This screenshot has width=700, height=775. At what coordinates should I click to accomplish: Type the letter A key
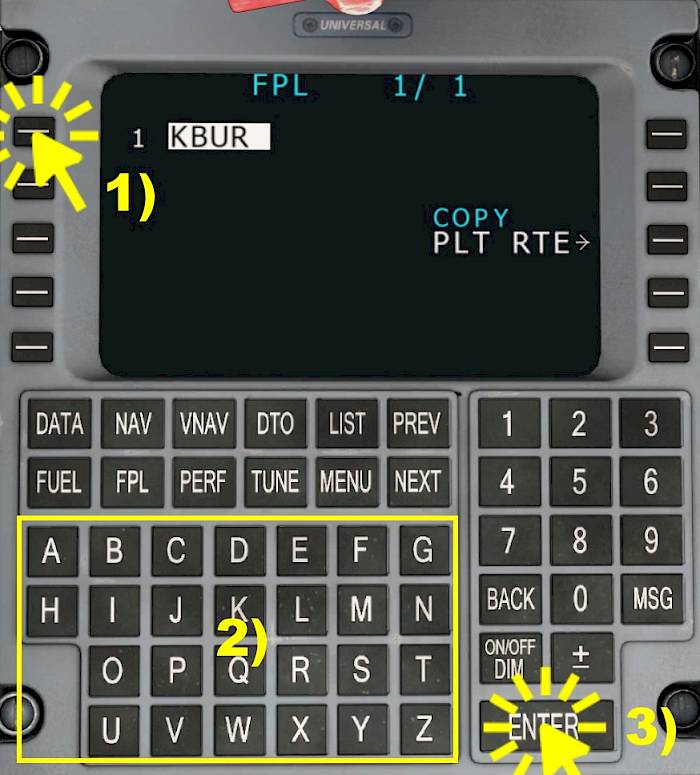(x=51, y=552)
